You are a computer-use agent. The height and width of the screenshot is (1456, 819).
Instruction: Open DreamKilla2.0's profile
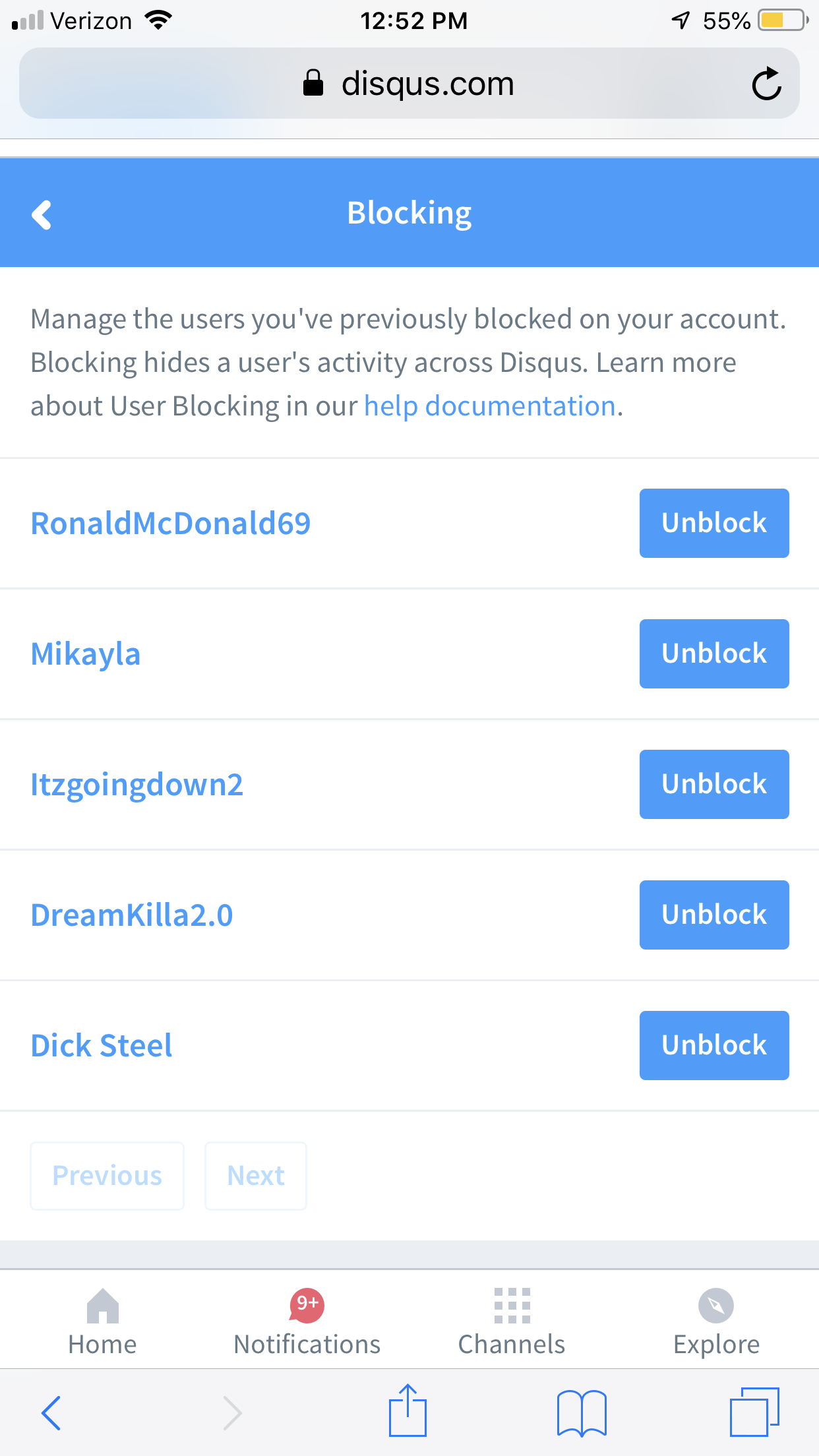(x=132, y=915)
